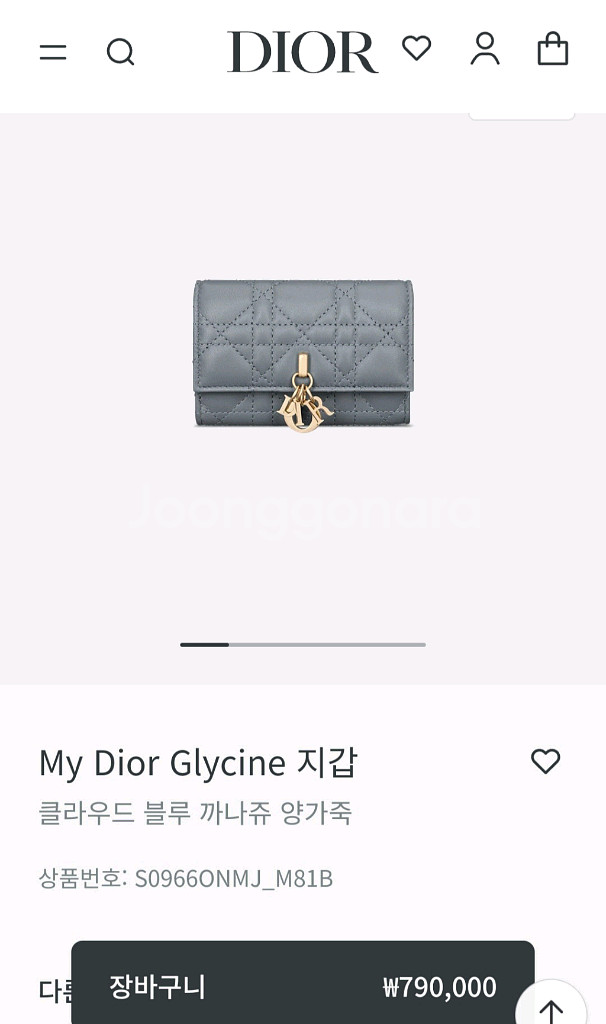Save My Dior Glycine wallet to wishlist
The width and height of the screenshot is (606, 1024).
click(x=545, y=762)
